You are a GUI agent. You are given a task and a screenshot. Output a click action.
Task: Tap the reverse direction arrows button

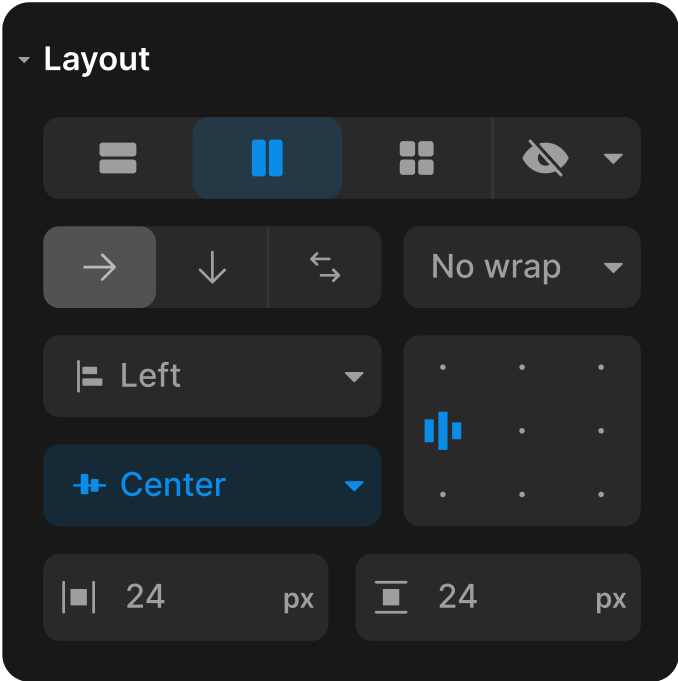tap(325, 267)
